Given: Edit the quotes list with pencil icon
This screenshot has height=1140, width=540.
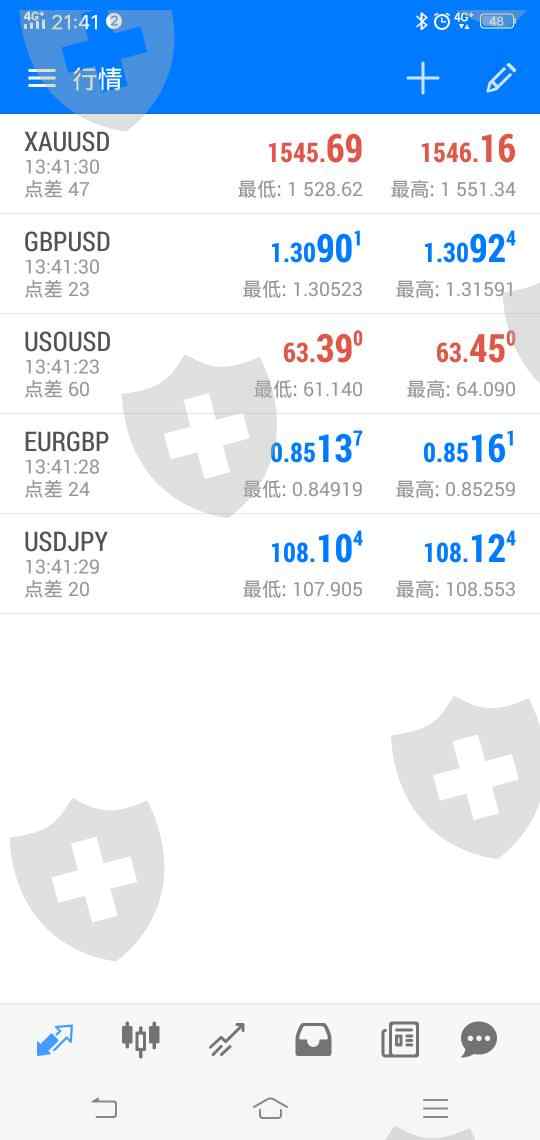Looking at the screenshot, I should point(501,79).
